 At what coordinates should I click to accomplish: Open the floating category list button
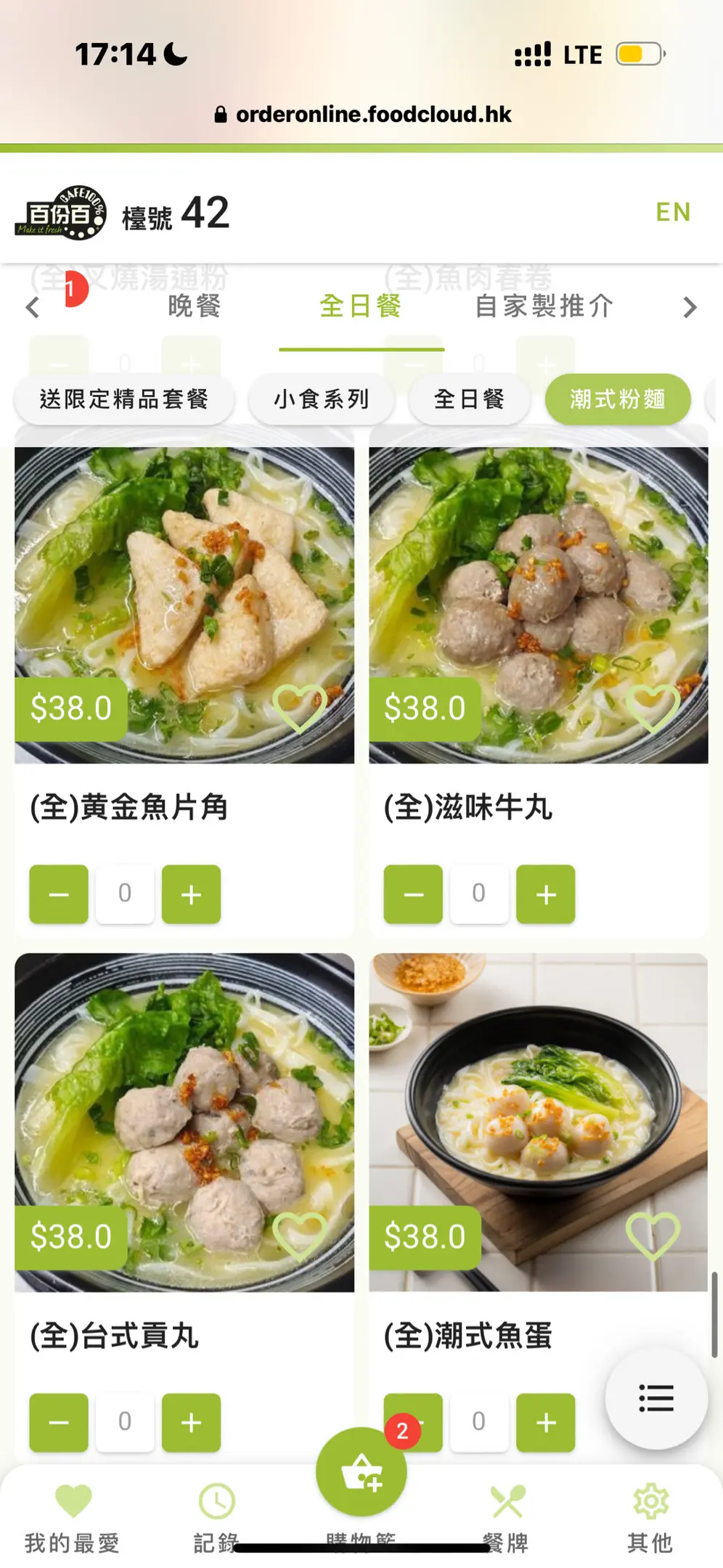click(656, 1398)
